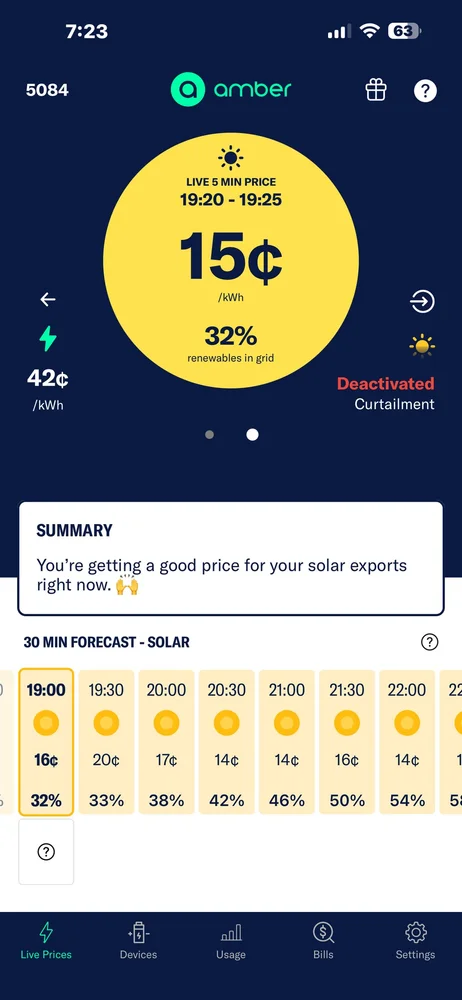Select the 19:30 forecast tile
Image resolution: width=462 pixels, height=1000 pixels.
[x=107, y=742]
